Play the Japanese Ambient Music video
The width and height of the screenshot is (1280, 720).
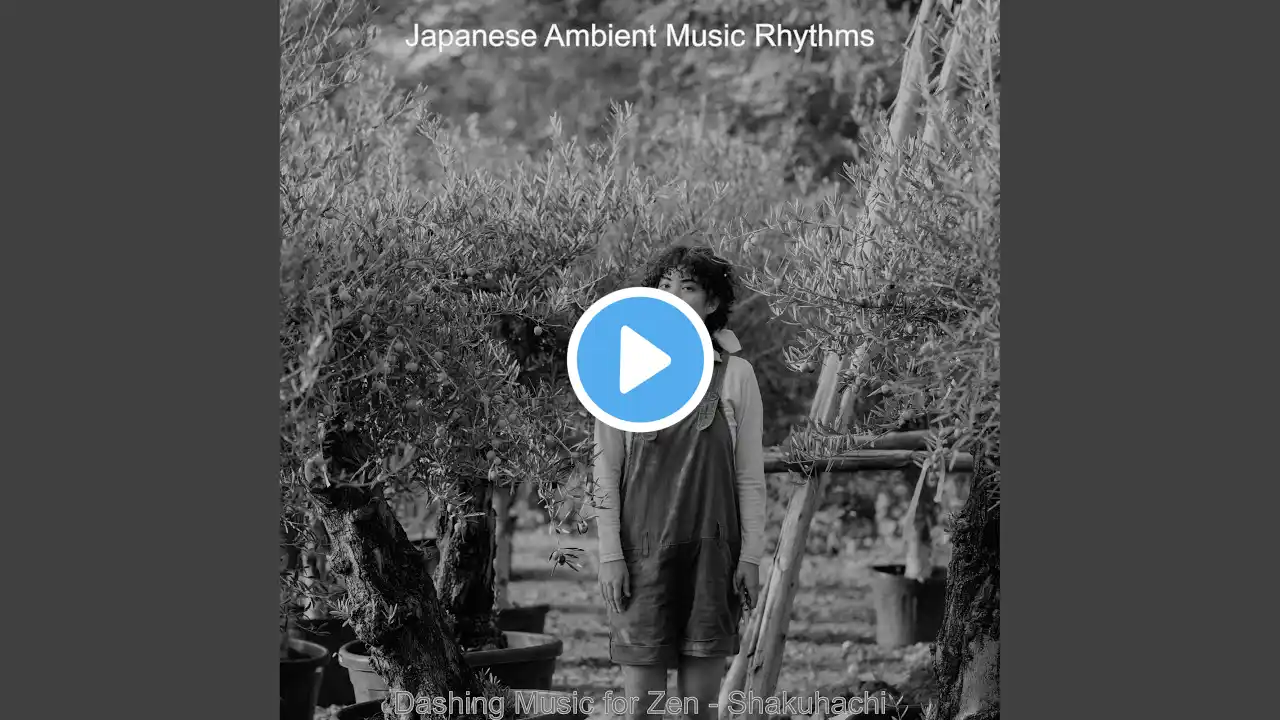point(640,360)
